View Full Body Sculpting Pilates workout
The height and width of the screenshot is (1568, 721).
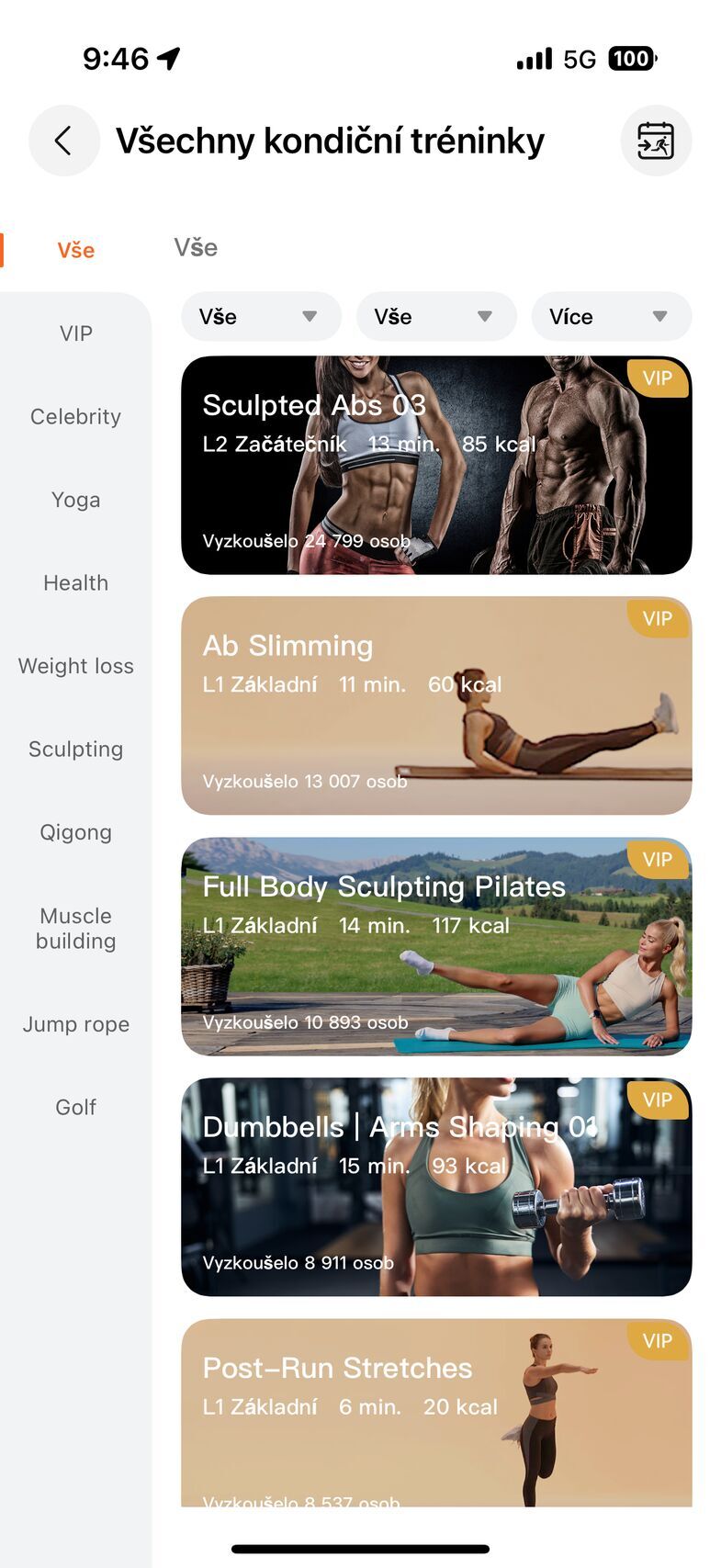[435, 946]
